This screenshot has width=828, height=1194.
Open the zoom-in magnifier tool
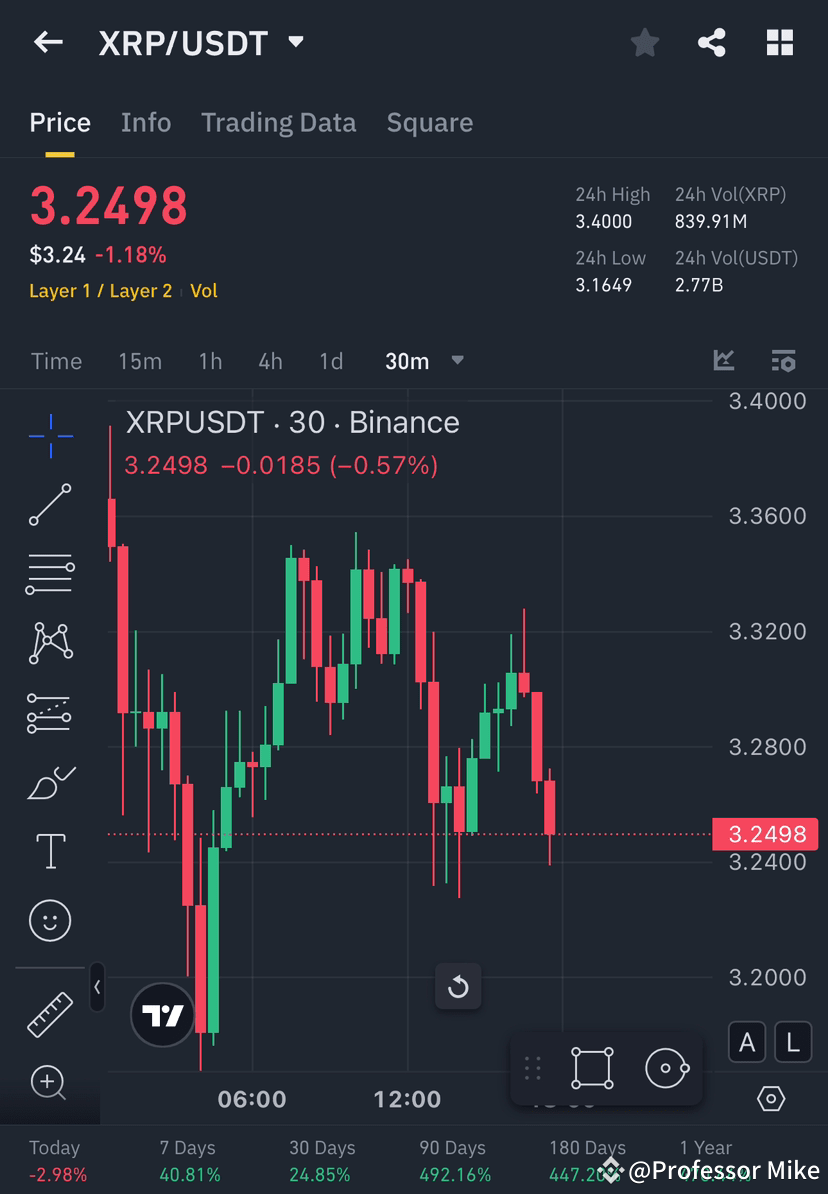tap(50, 1083)
